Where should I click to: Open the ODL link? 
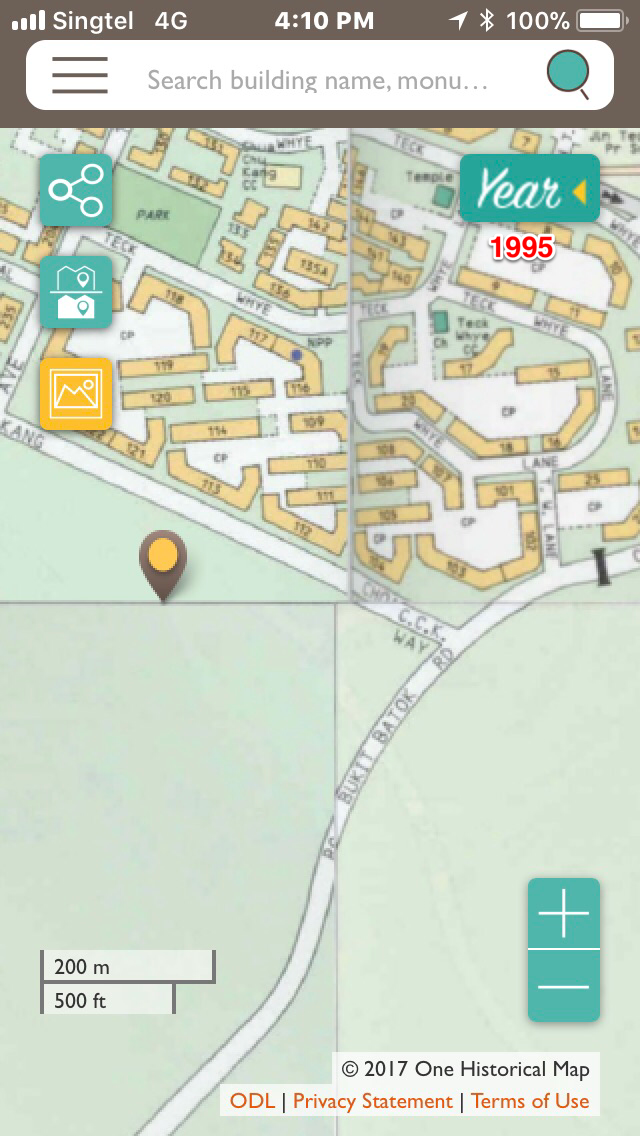tap(252, 1101)
